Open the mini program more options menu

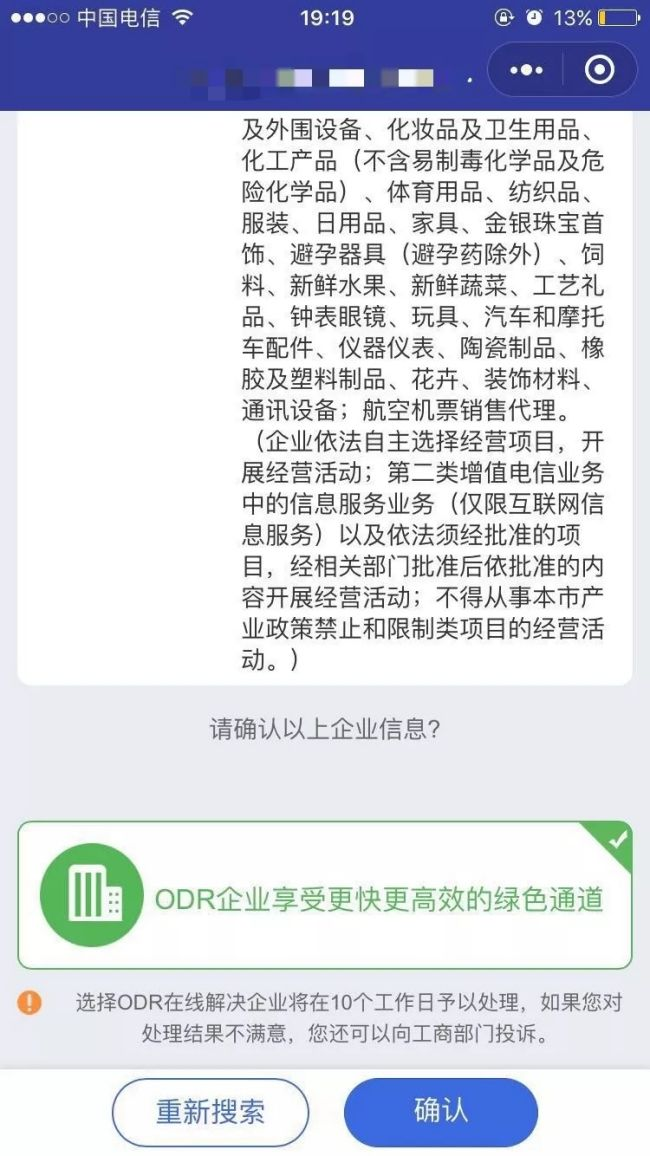527,70
